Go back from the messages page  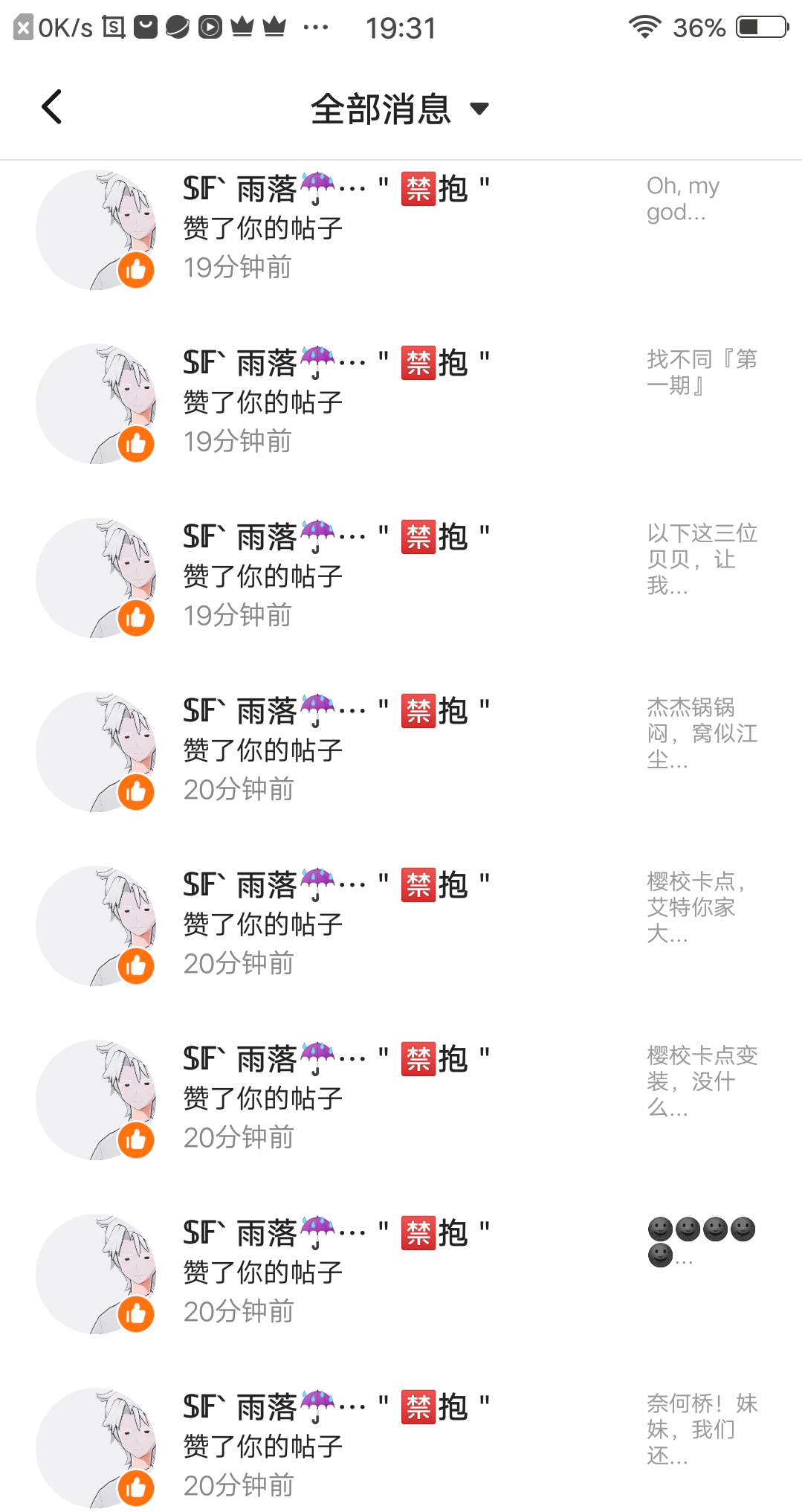click(x=51, y=107)
